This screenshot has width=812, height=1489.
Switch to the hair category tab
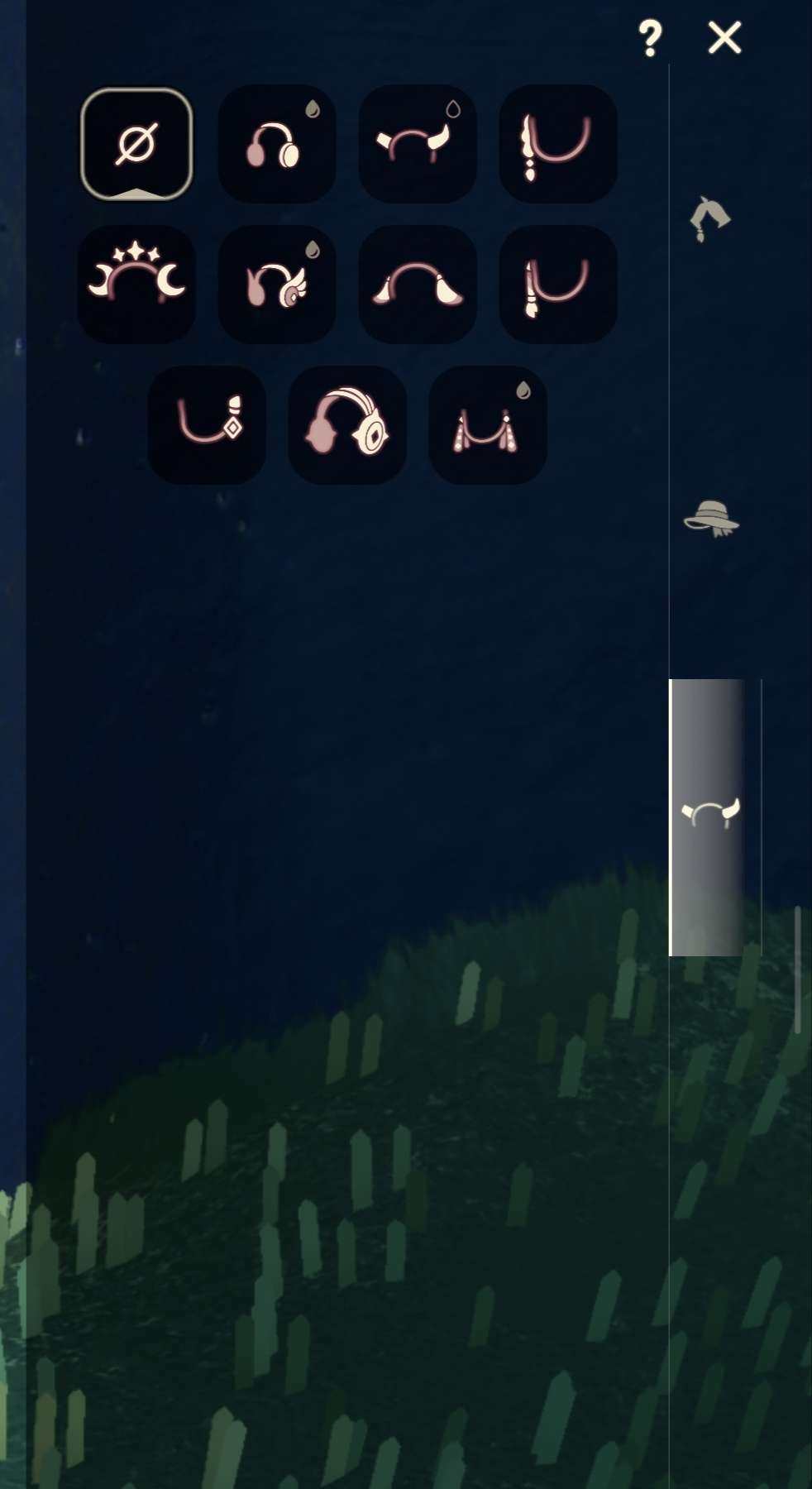[710, 219]
